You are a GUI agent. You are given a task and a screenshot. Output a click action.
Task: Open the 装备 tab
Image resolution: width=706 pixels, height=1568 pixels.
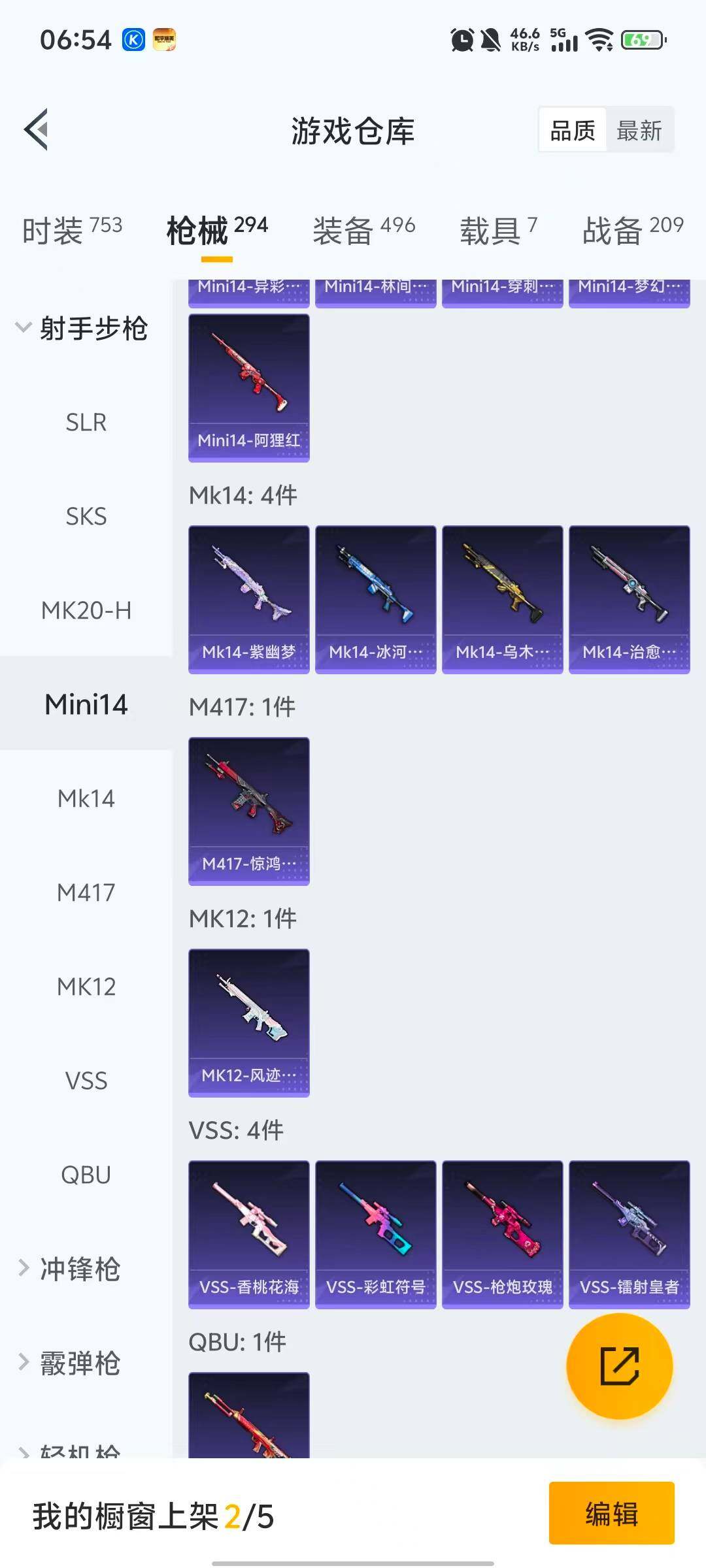pos(363,230)
